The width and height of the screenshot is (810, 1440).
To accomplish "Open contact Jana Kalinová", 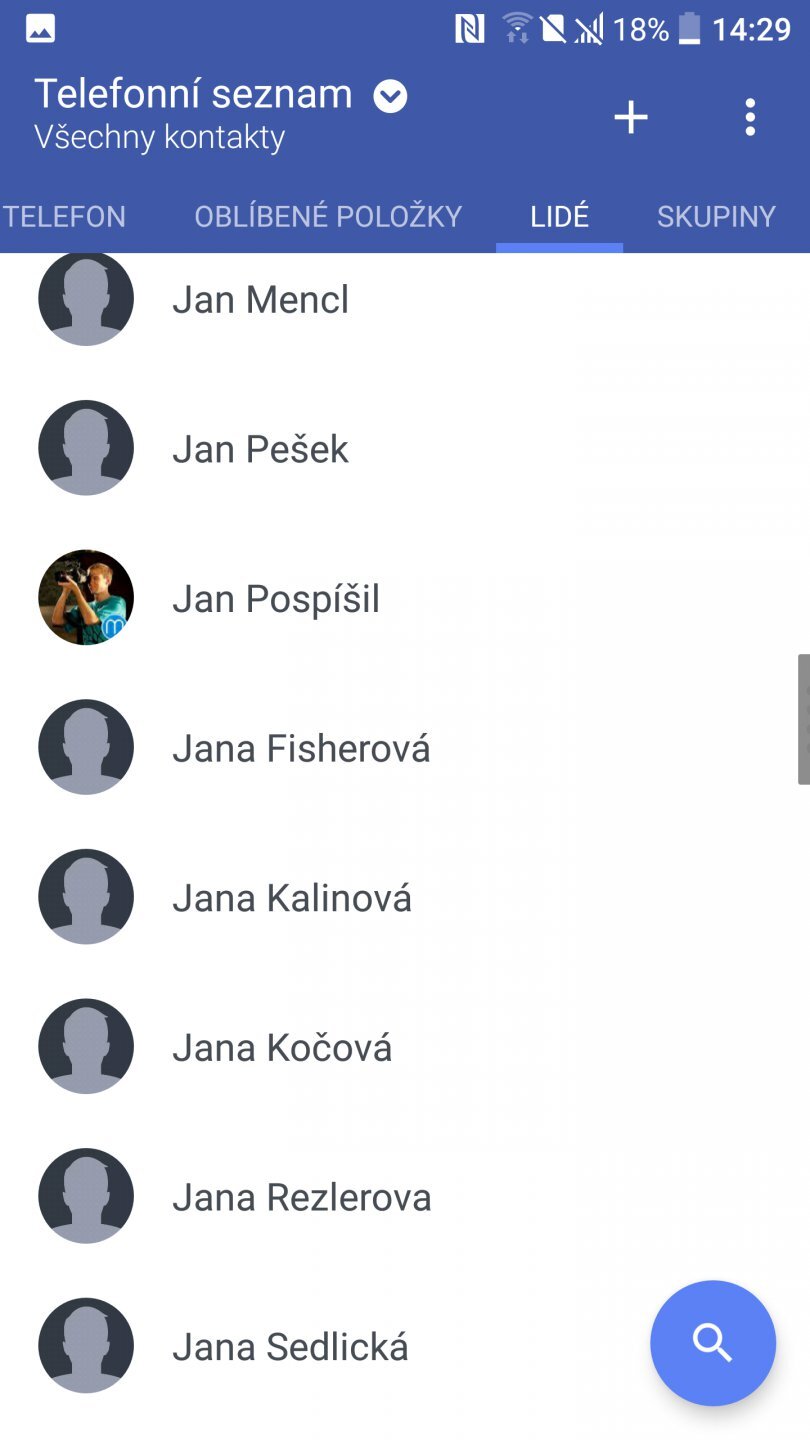I will coord(291,898).
